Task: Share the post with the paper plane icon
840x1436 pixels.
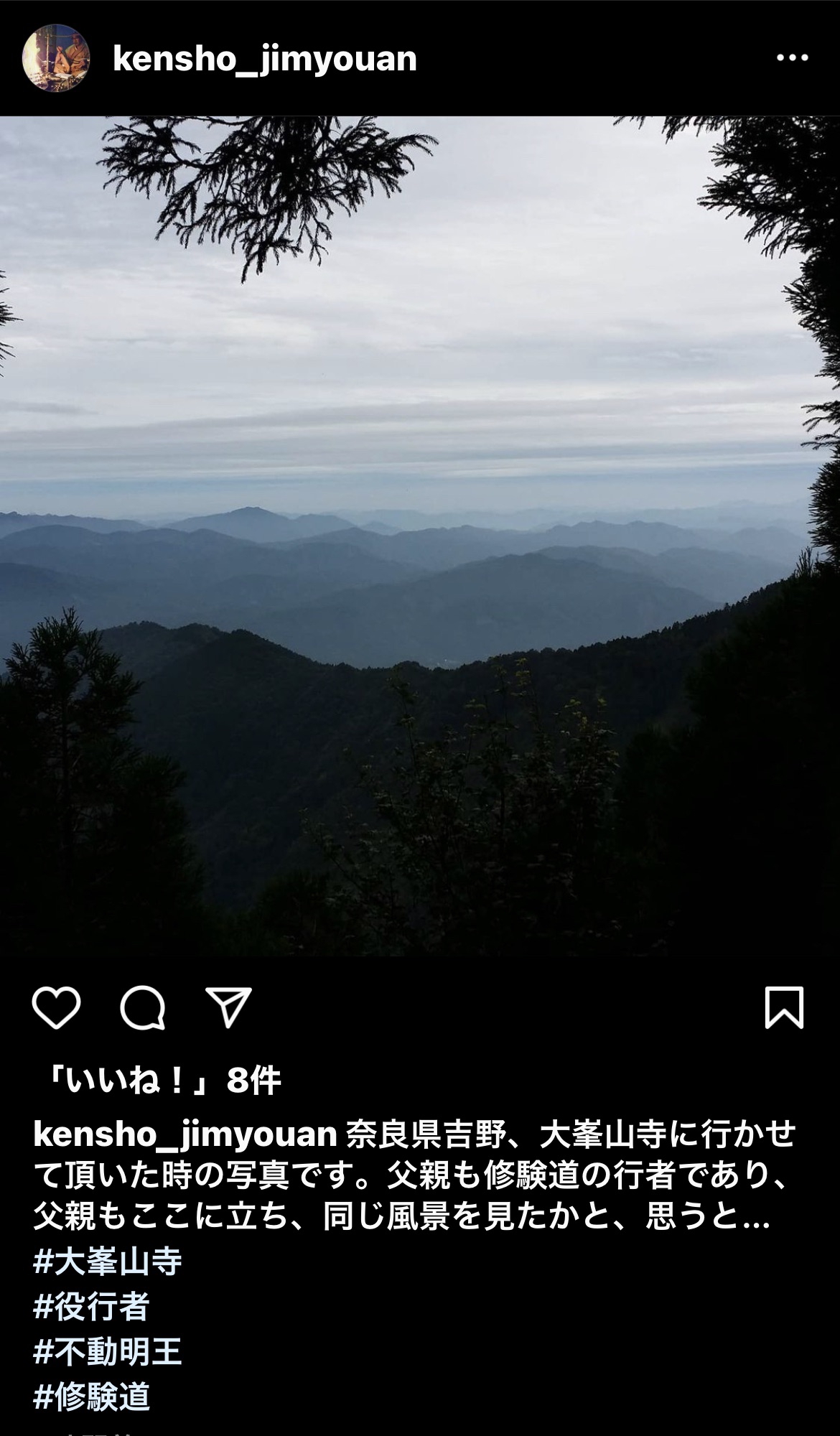Action: (x=228, y=1007)
